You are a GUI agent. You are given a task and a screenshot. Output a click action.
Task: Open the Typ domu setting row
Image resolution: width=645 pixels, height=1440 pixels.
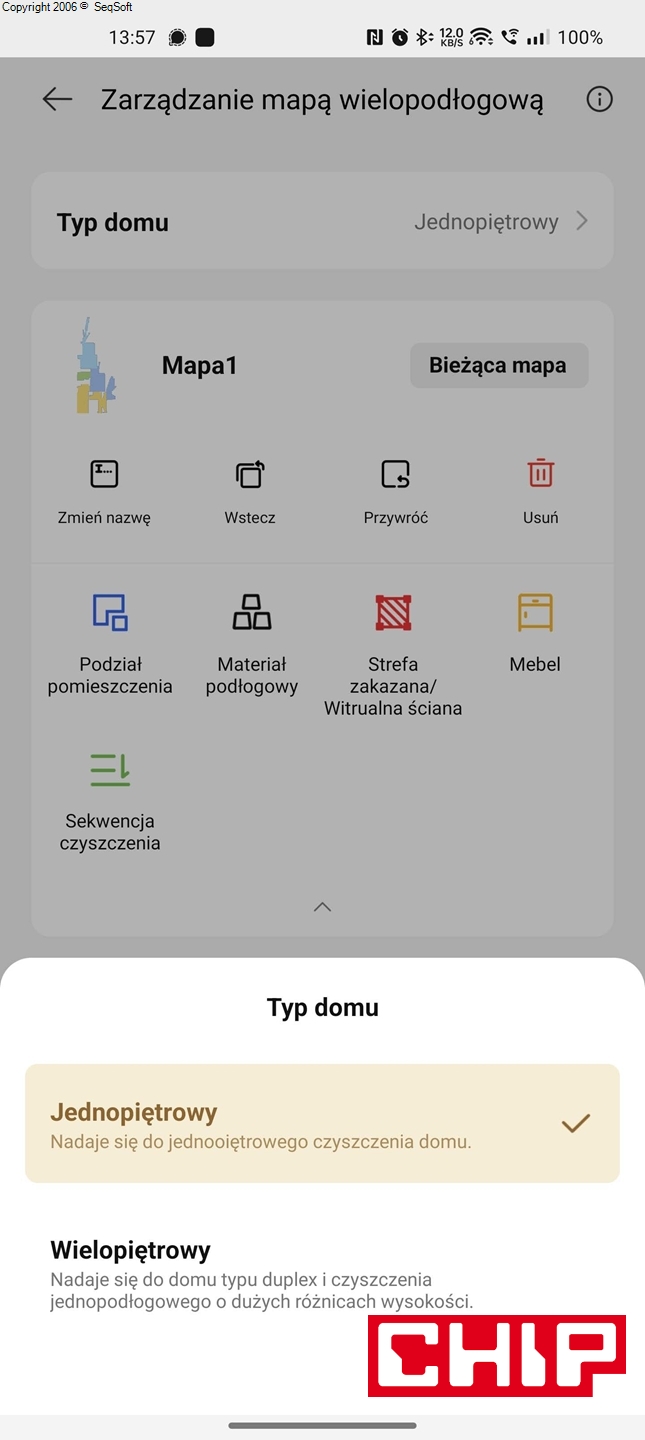coord(322,221)
